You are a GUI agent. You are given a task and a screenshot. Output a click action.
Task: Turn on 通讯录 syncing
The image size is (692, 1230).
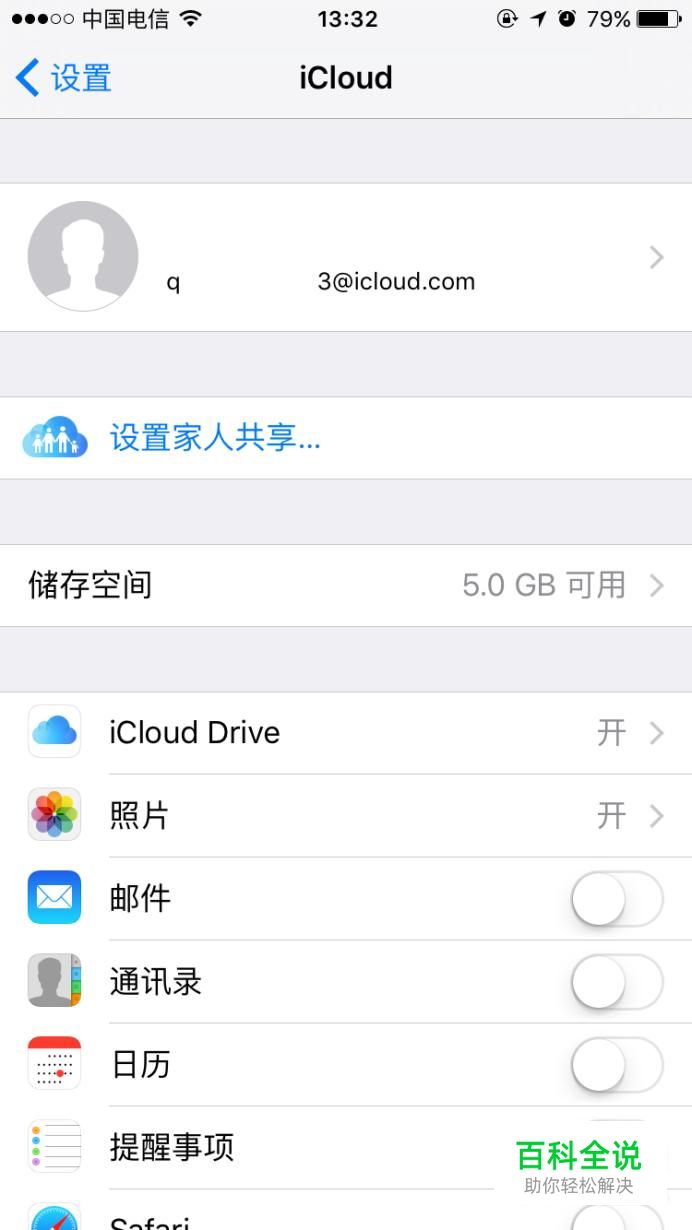click(616, 982)
